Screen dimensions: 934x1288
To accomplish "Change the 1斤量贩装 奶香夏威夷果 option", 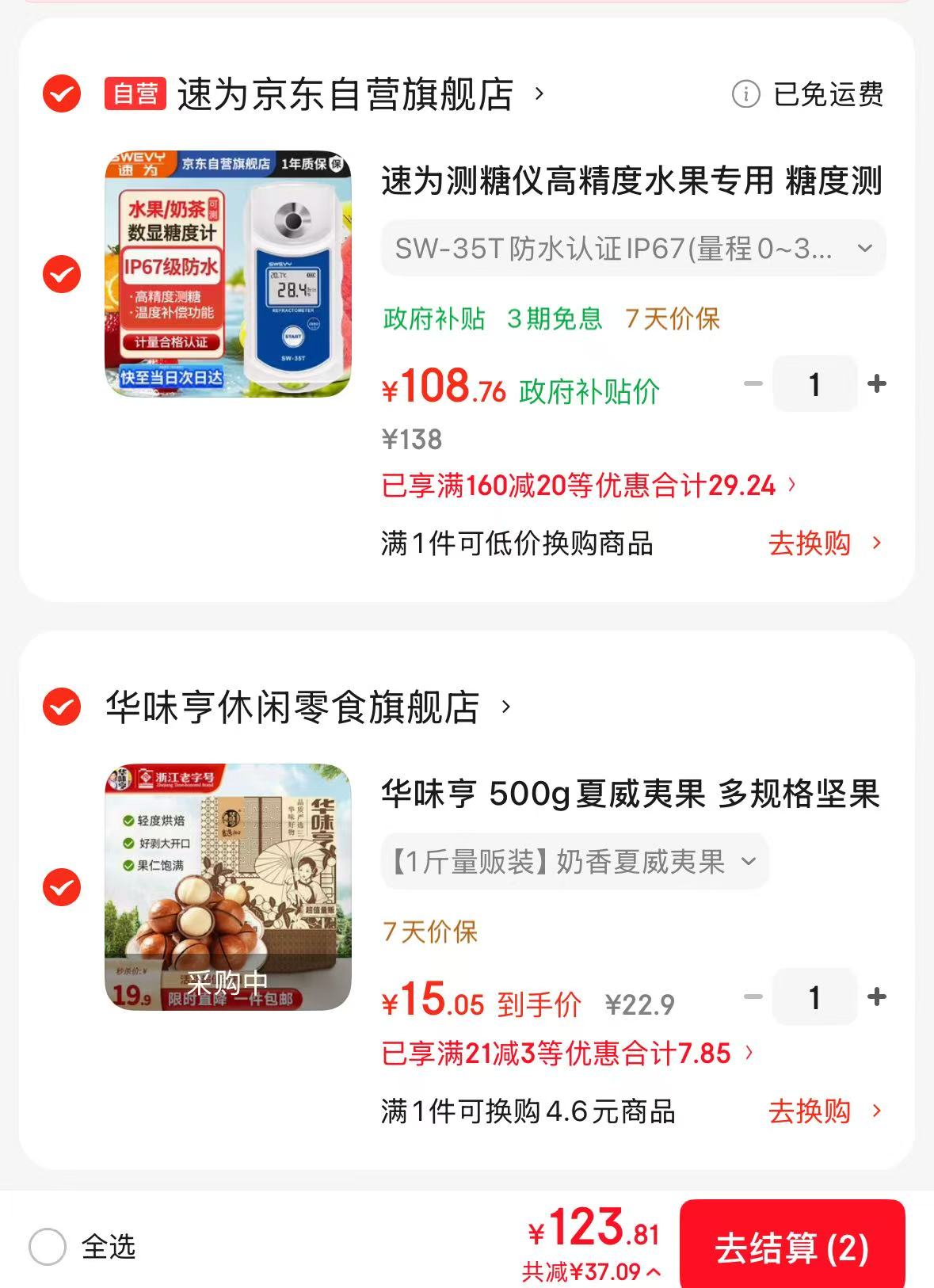I will [x=574, y=861].
